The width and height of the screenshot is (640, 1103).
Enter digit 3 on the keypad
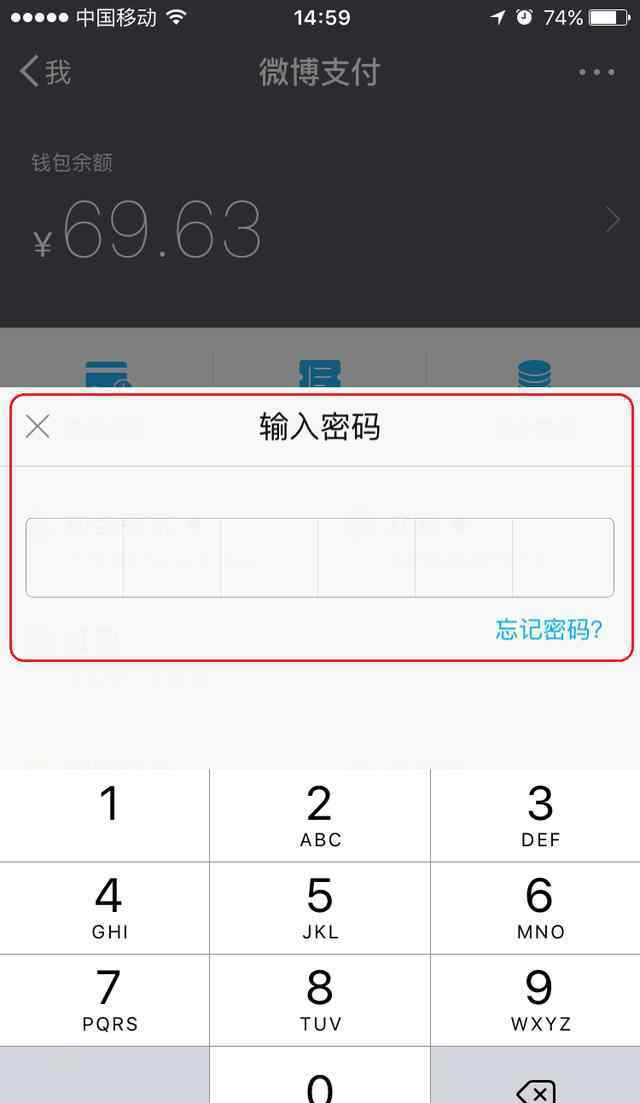536,815
